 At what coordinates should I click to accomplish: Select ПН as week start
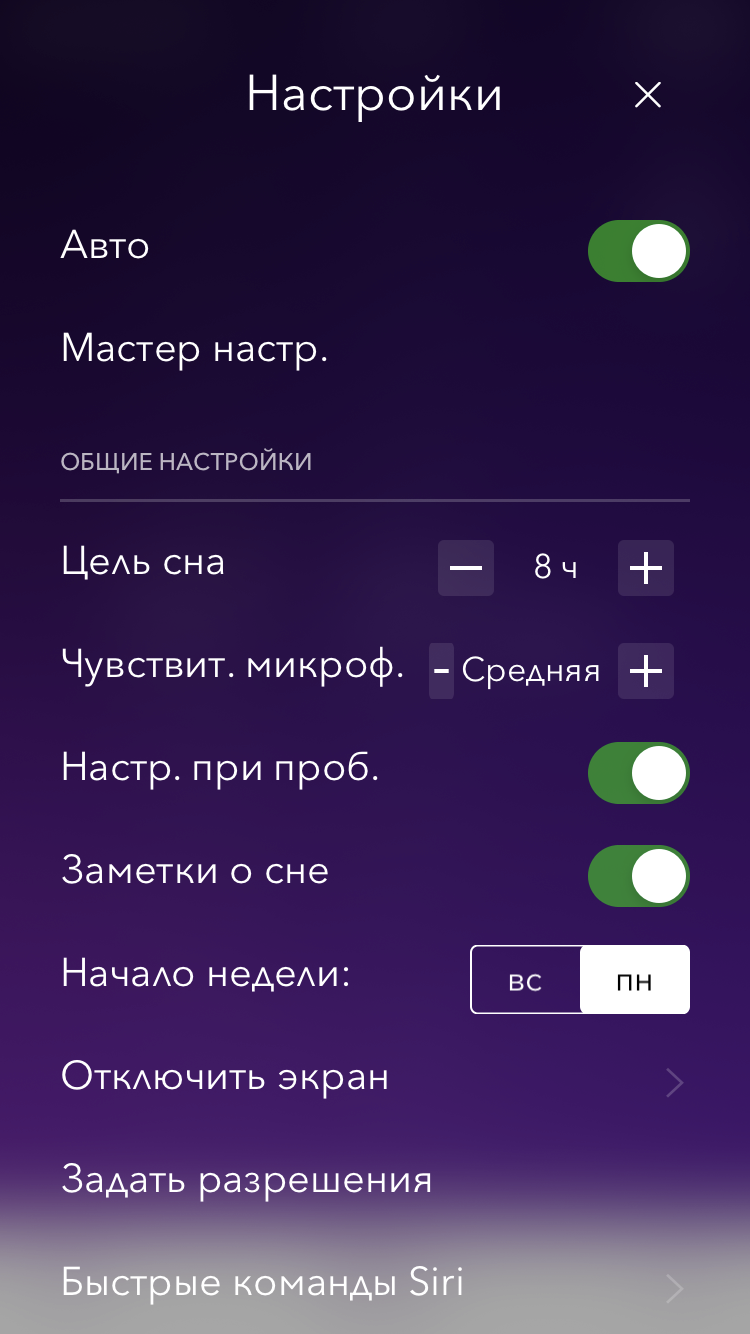click(634, 980)
